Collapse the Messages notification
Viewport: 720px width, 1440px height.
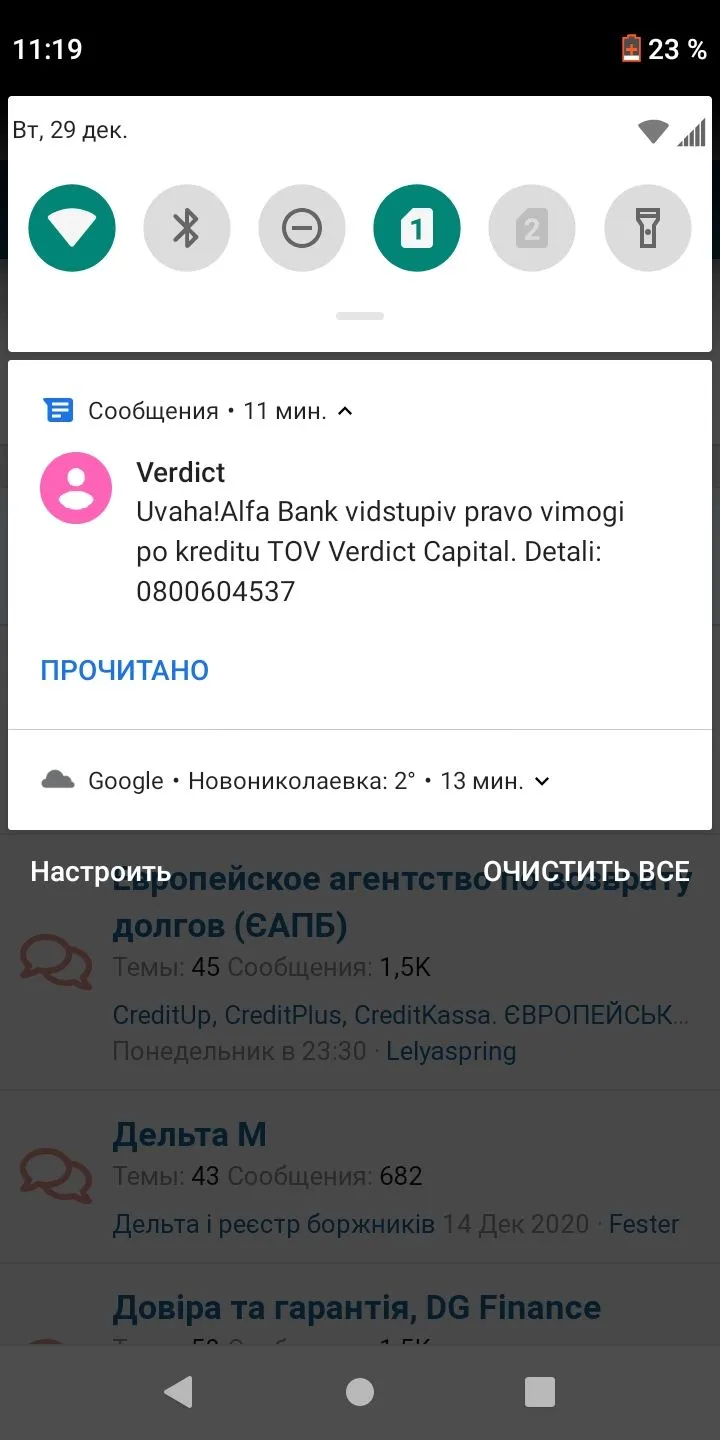pyautogui.click(x=345, y=411)
